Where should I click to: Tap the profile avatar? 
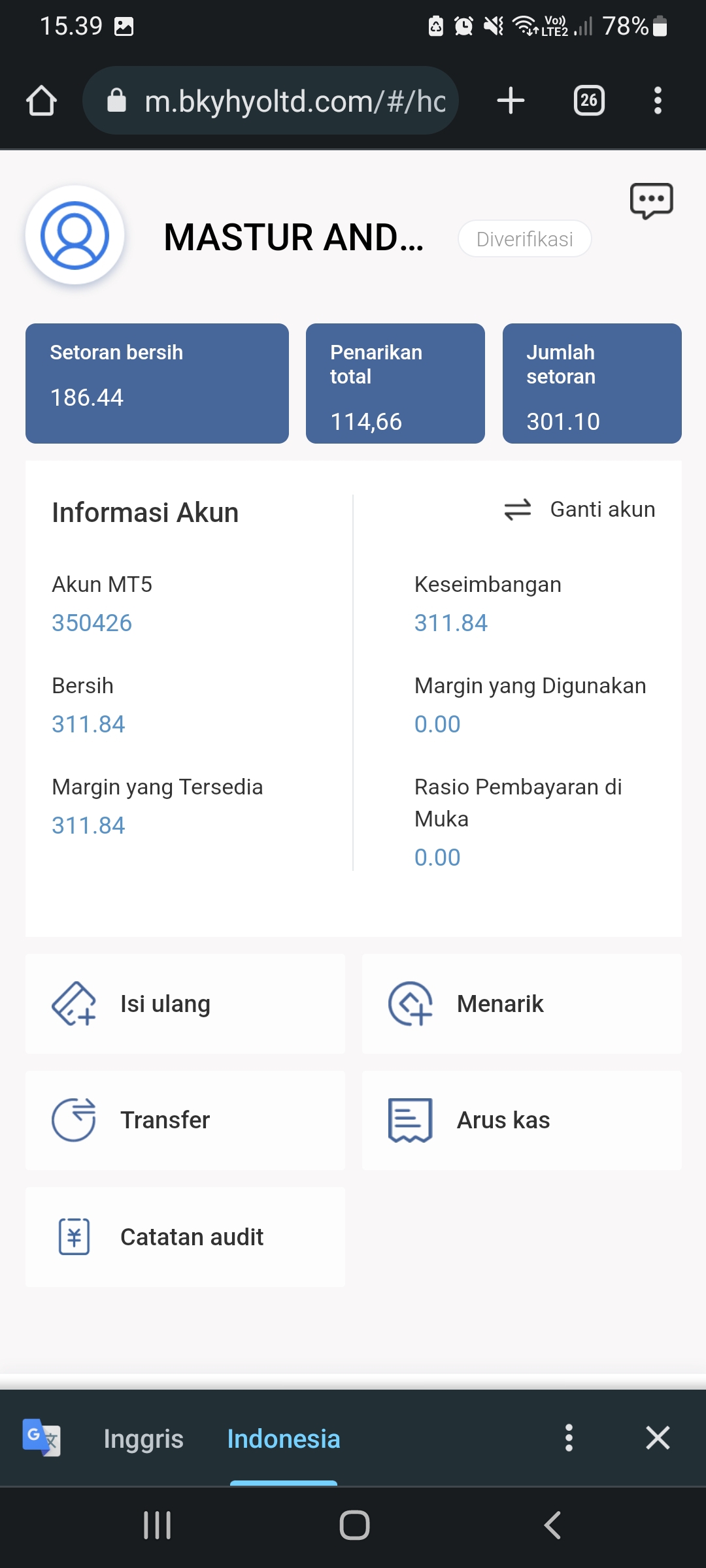[x=75, y=235]
